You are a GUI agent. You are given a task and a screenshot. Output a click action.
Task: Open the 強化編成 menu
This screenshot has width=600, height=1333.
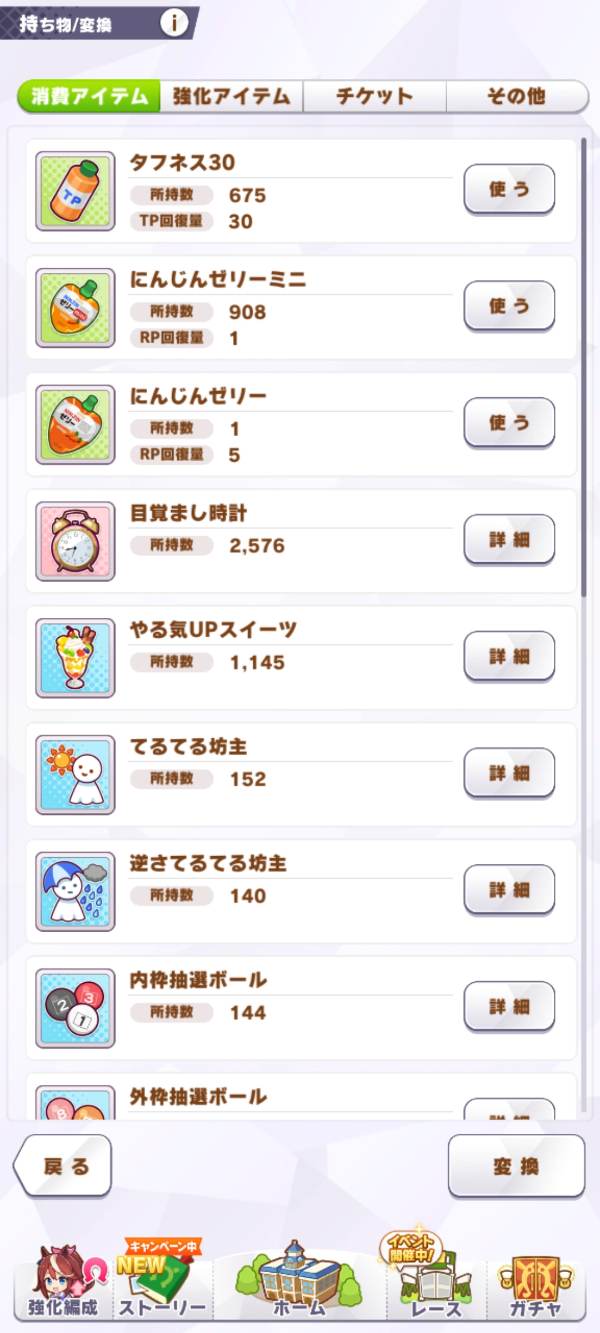coord(62,1285)
